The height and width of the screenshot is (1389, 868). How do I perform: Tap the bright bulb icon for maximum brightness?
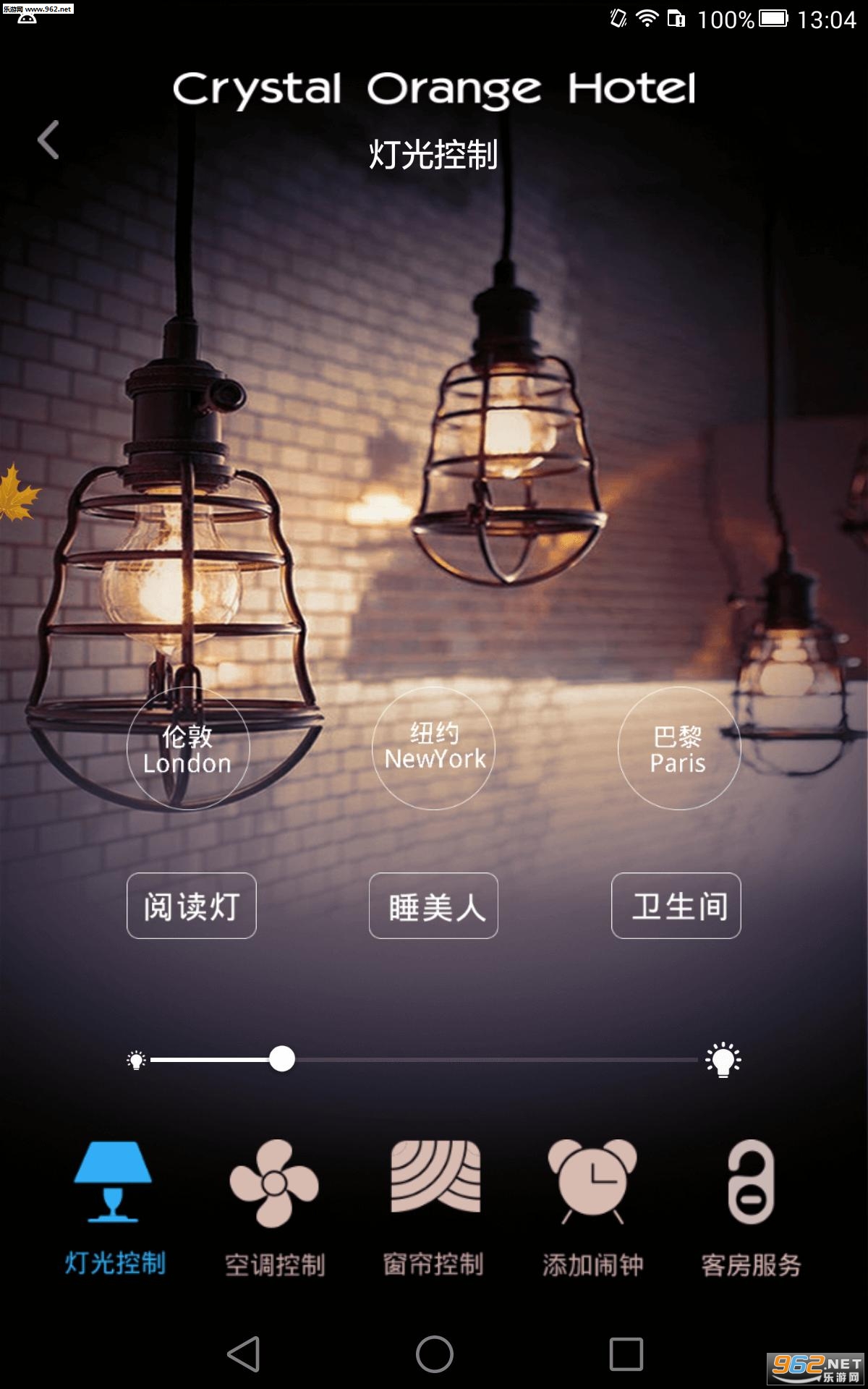[x=723, y=1060]
